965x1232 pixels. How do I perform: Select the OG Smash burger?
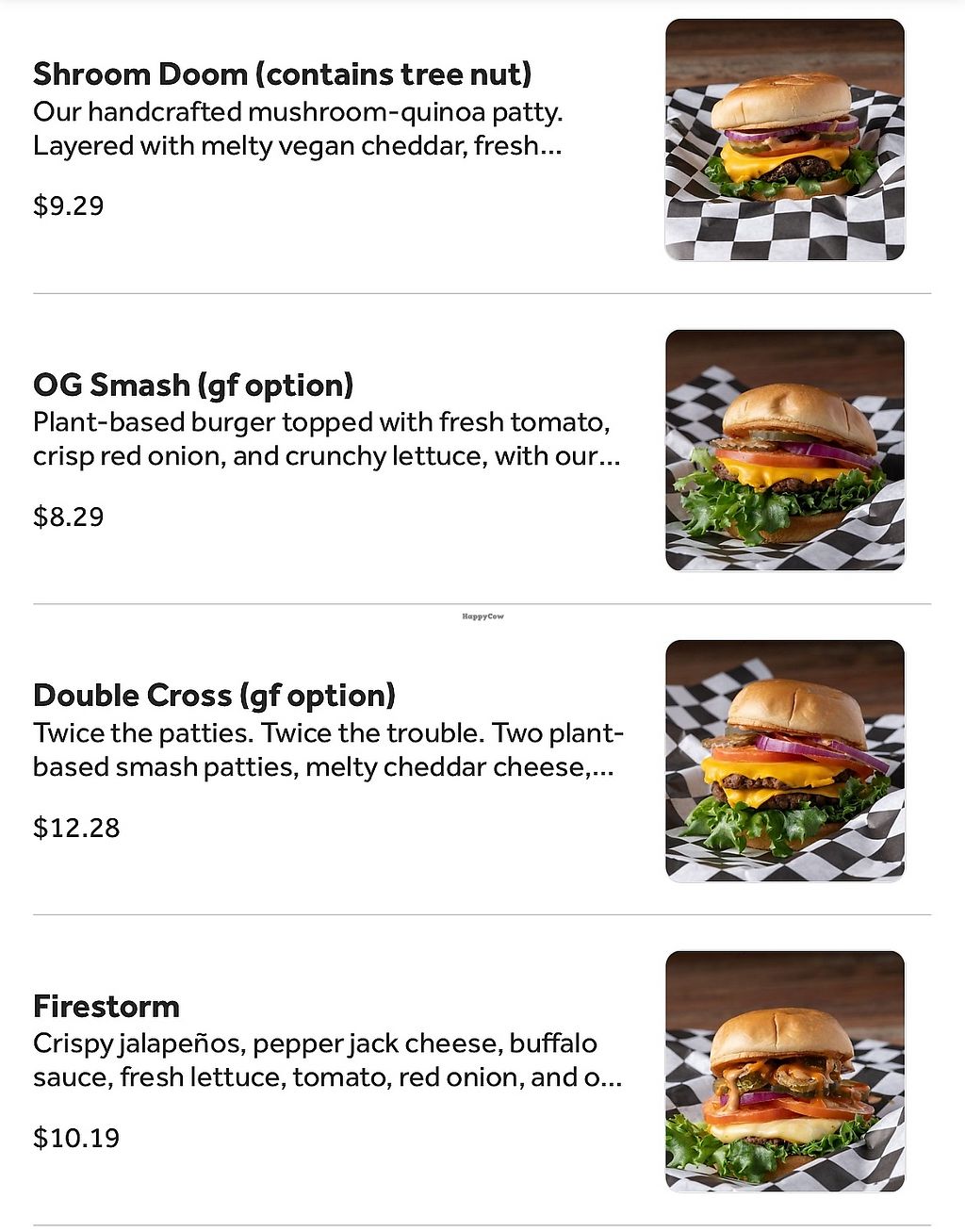pos(193,385)
